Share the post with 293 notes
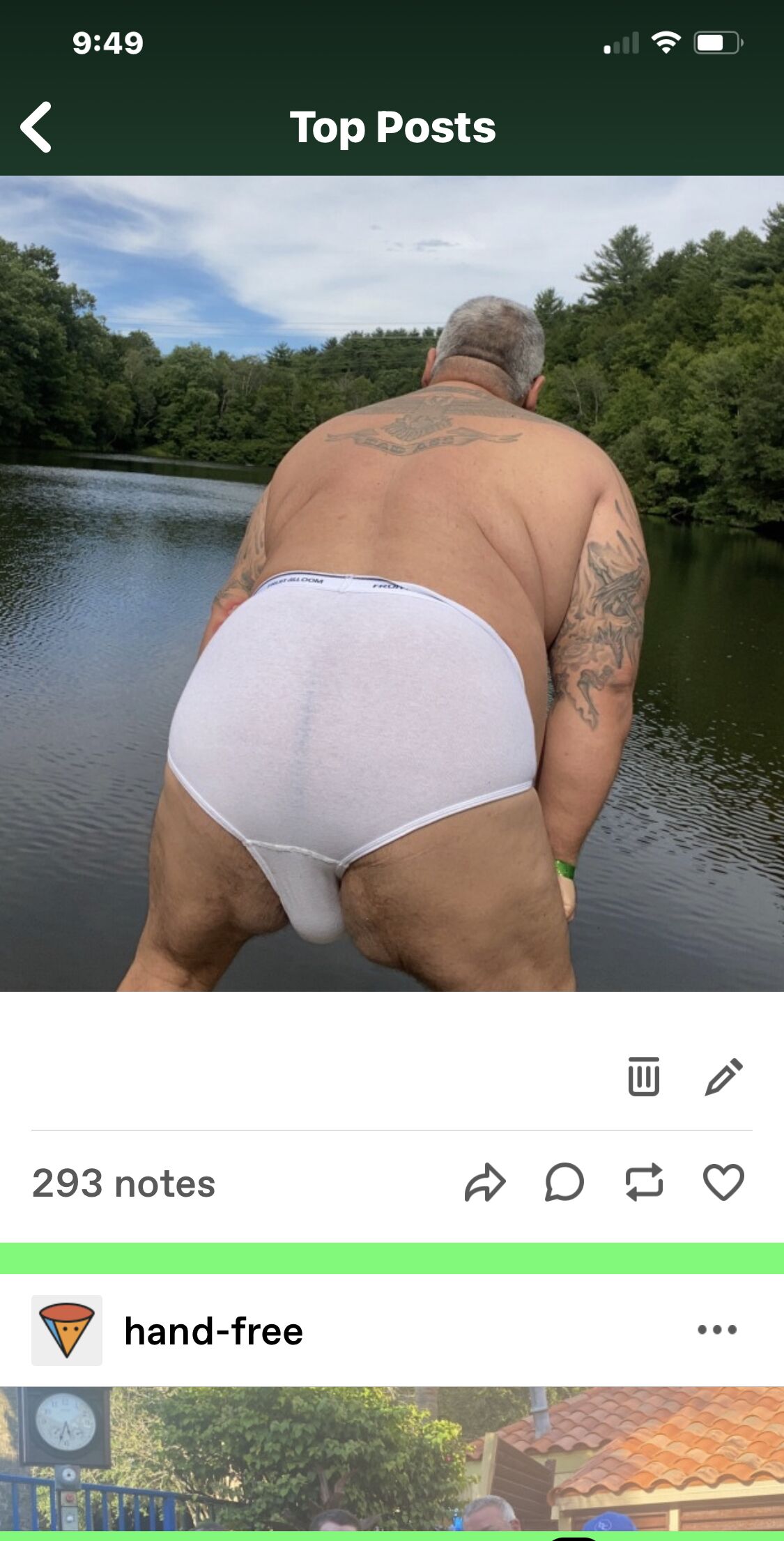This screenshot has height=1541, width=784. coord(484,1183)
